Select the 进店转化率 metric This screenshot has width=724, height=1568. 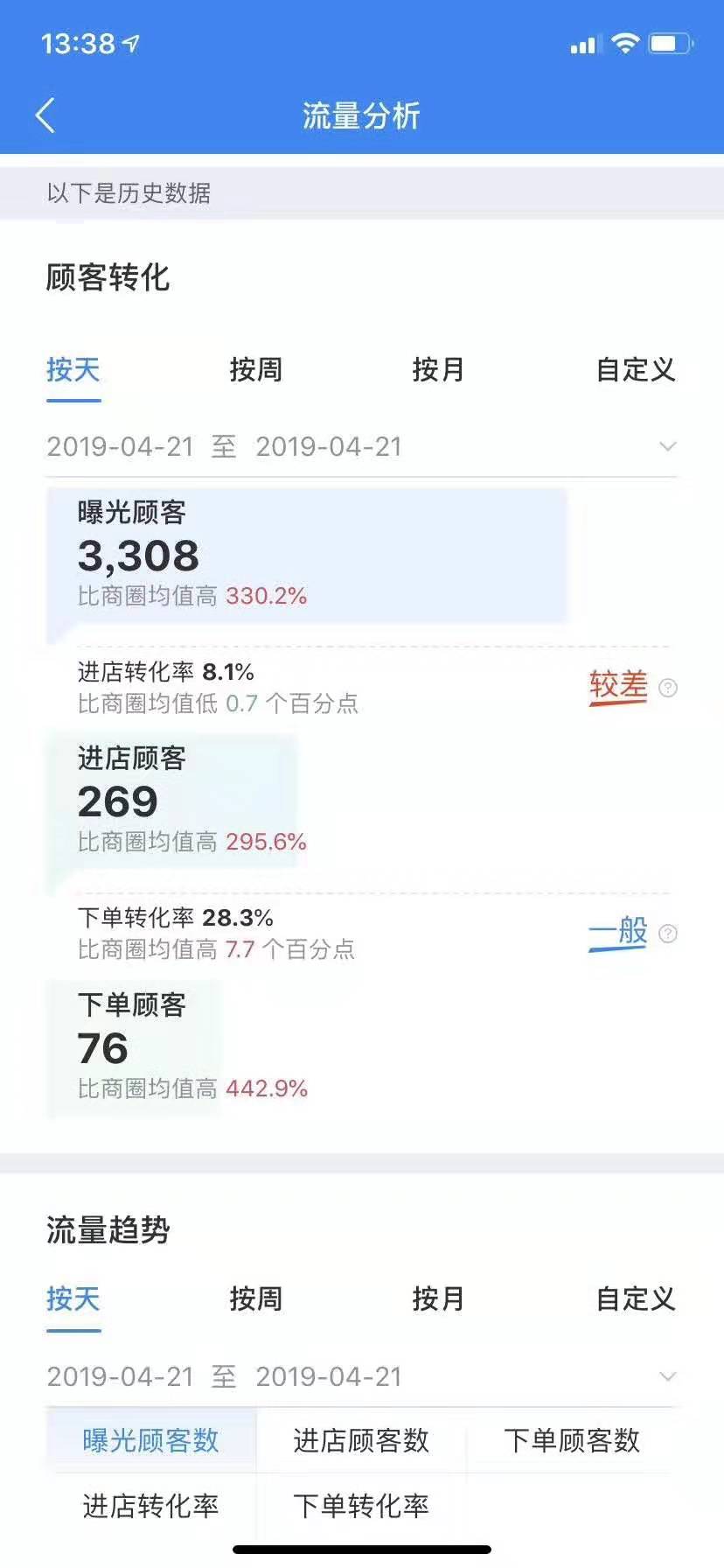(x=151, y=1506)
